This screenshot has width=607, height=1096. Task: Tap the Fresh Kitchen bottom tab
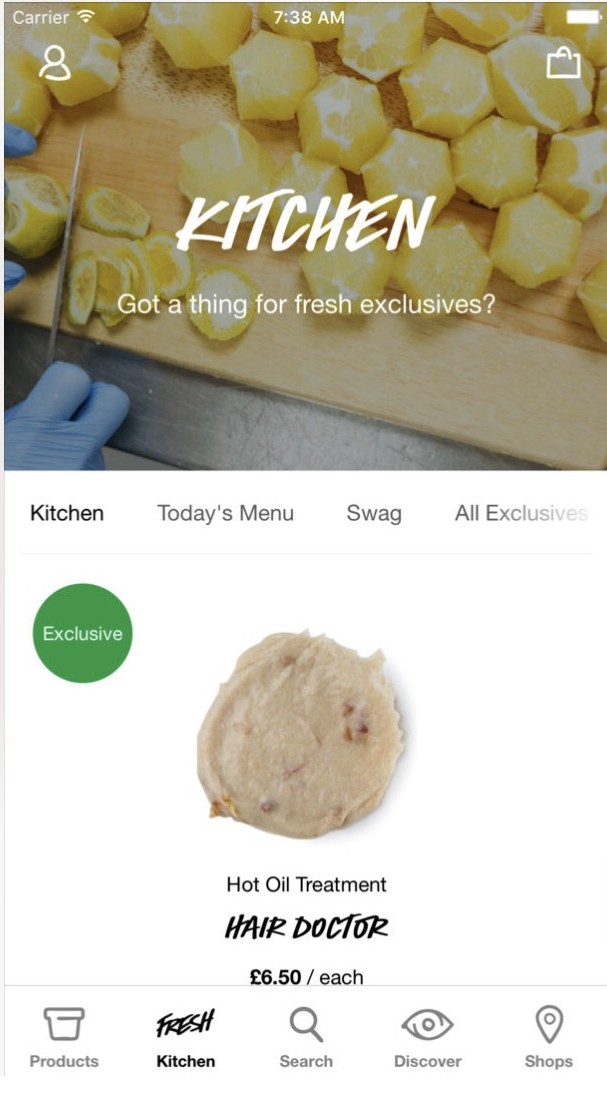coord(185,1037)
